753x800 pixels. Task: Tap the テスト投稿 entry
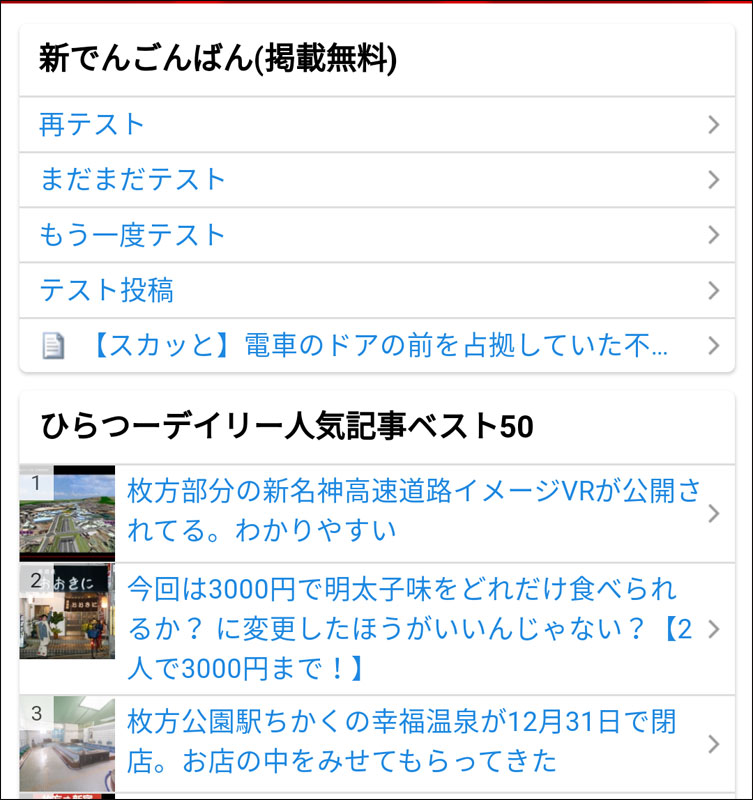pos(107,291)
